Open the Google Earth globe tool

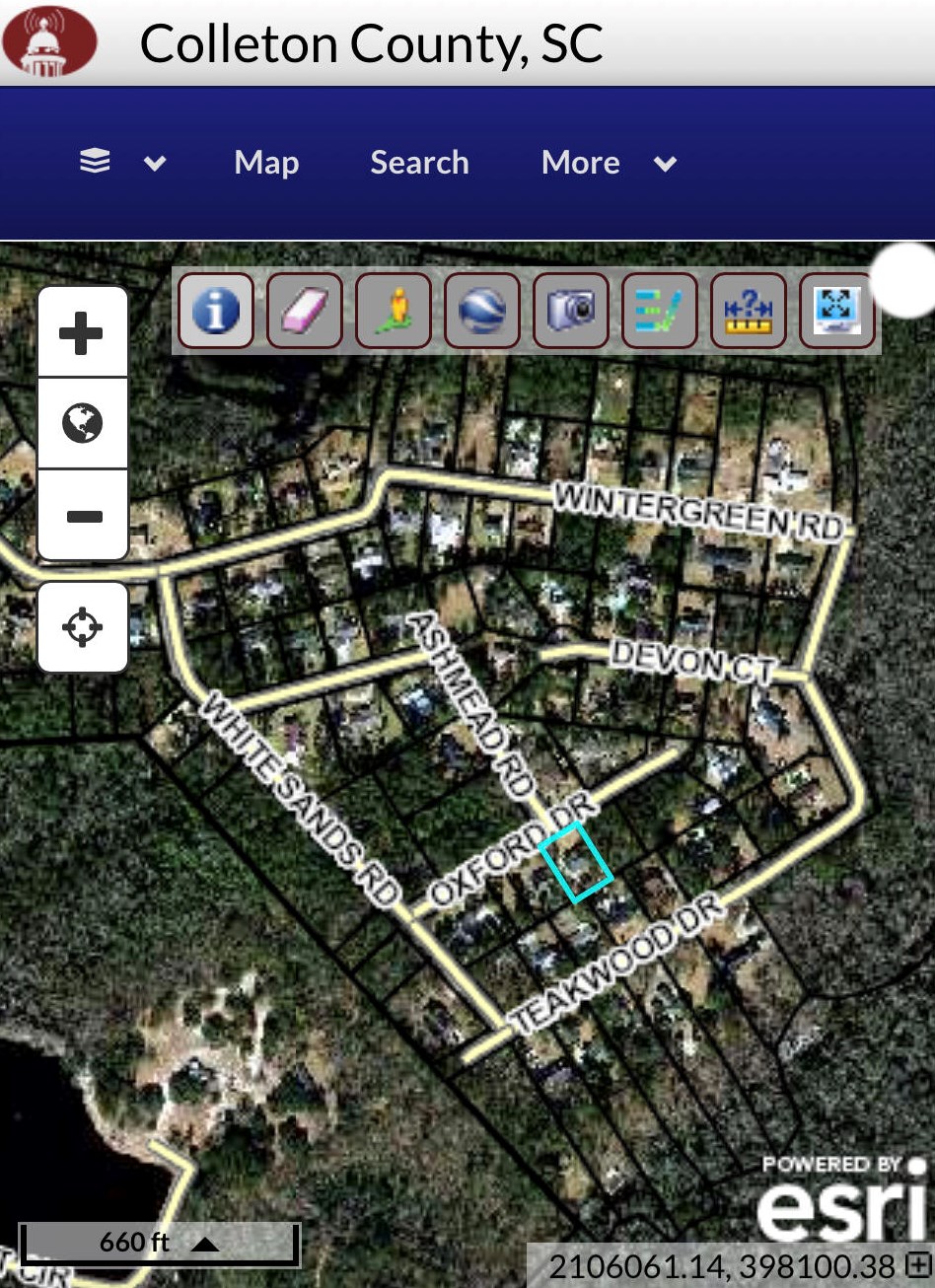(482, 312)
